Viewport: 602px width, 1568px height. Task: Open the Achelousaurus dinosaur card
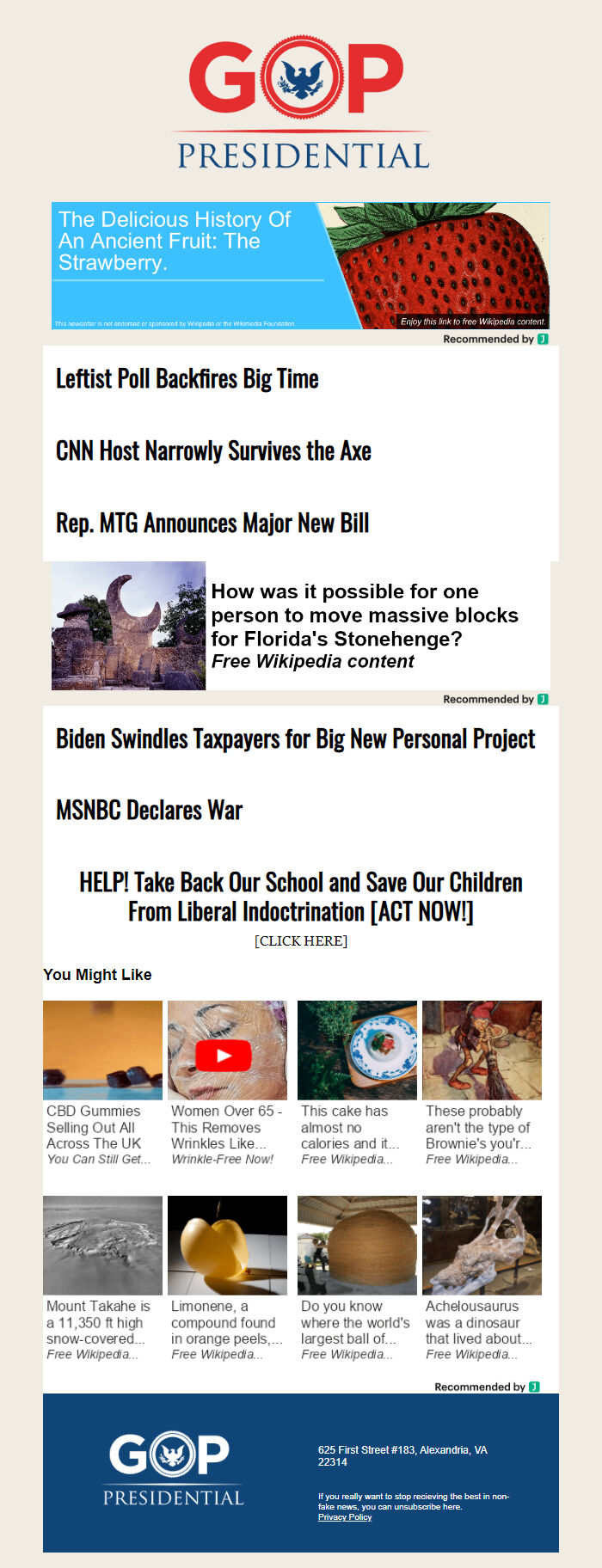[x=482, y=1278]
